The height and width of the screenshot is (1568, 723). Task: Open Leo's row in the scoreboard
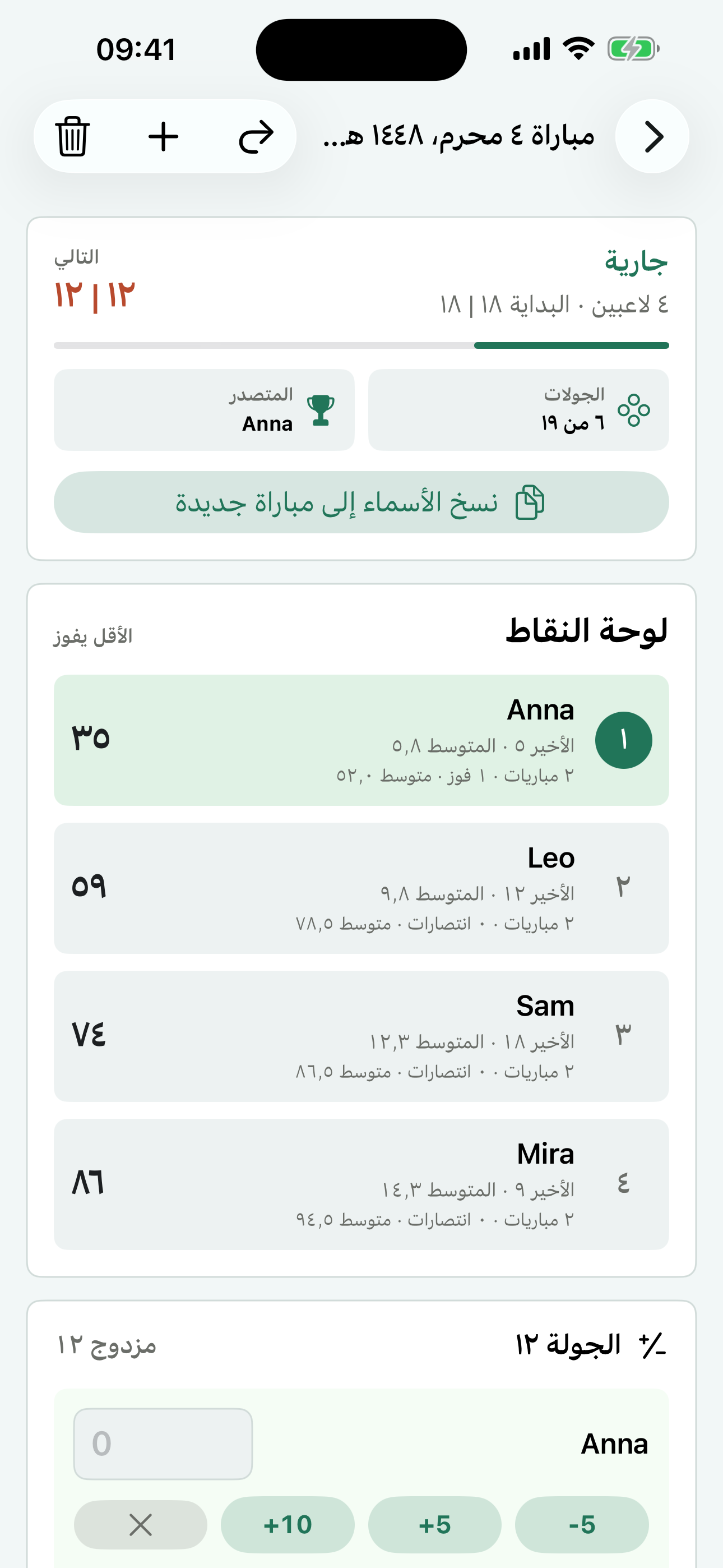(x=361, y=888)
